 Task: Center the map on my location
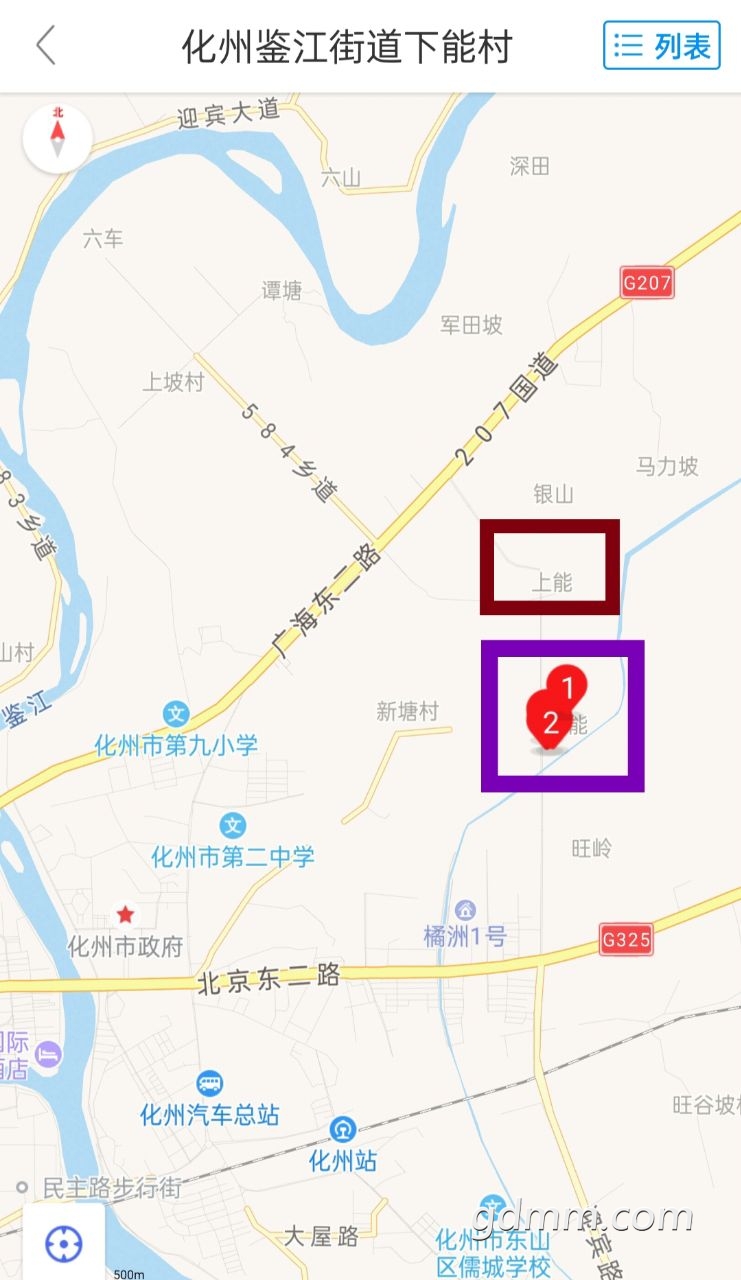(x=63, y=1245)
